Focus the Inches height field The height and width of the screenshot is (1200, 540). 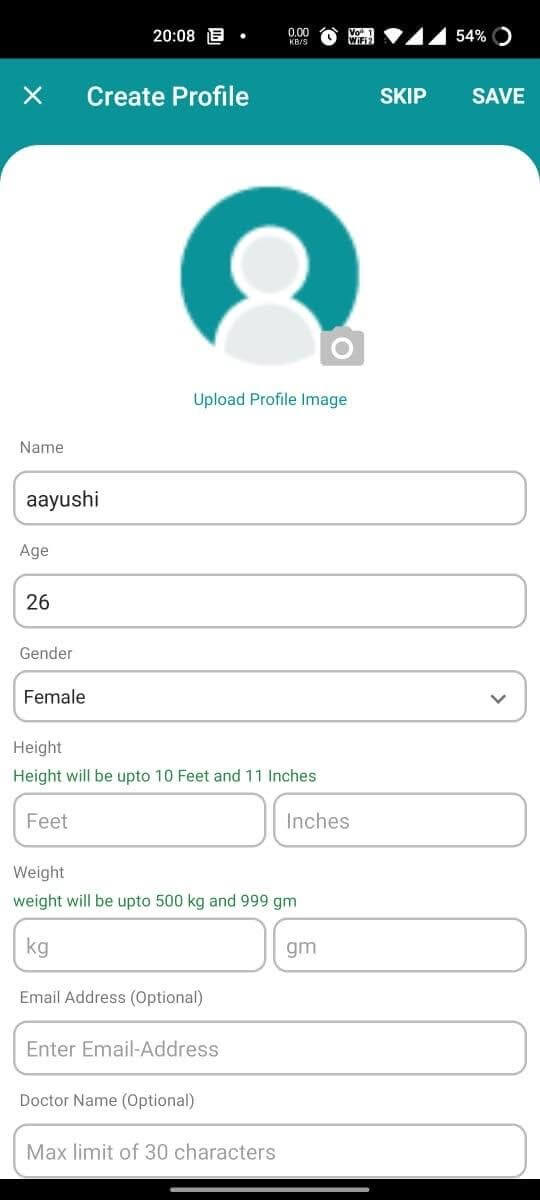click(x=400, y=820)
